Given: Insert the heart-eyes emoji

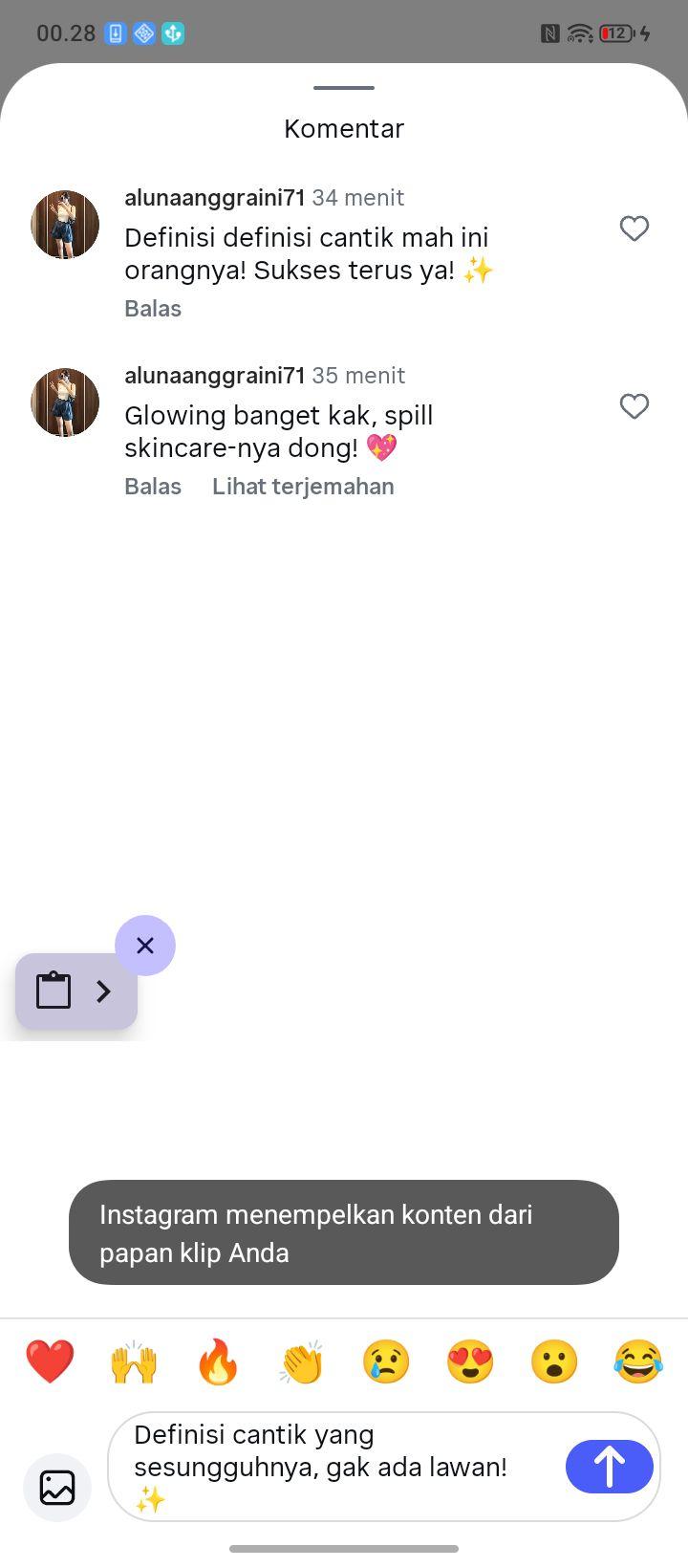Looking at the screenshot, I should pos(470,1361).
